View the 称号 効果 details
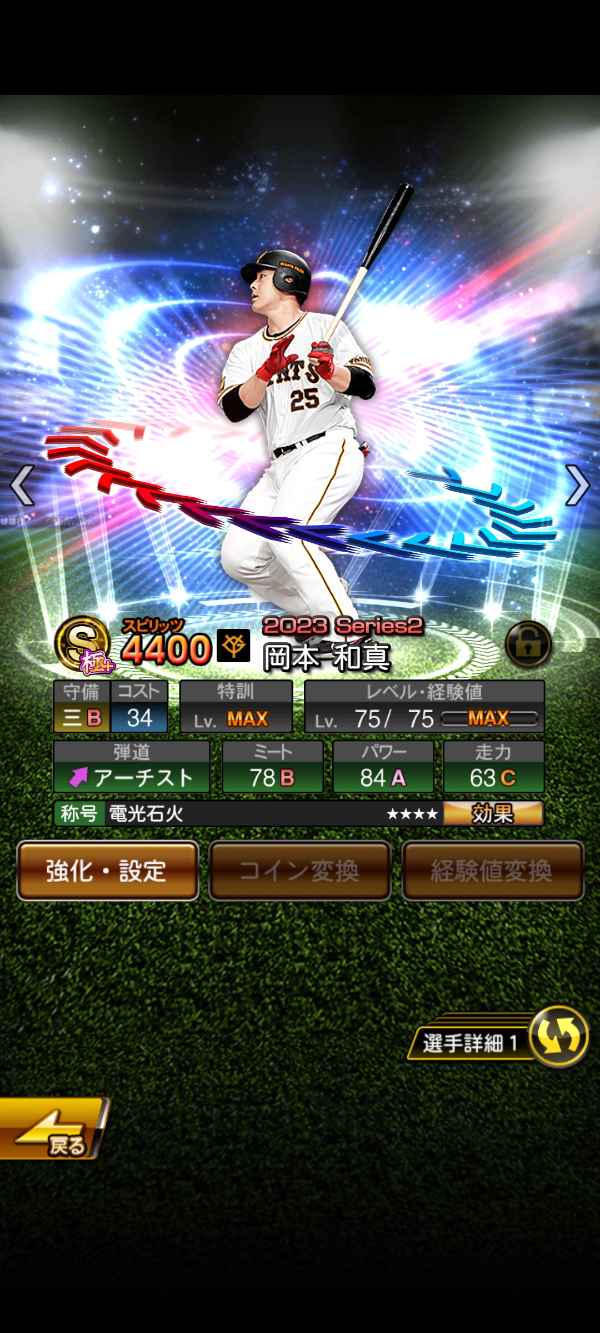The image size is (600, 1333). point(493,814)
